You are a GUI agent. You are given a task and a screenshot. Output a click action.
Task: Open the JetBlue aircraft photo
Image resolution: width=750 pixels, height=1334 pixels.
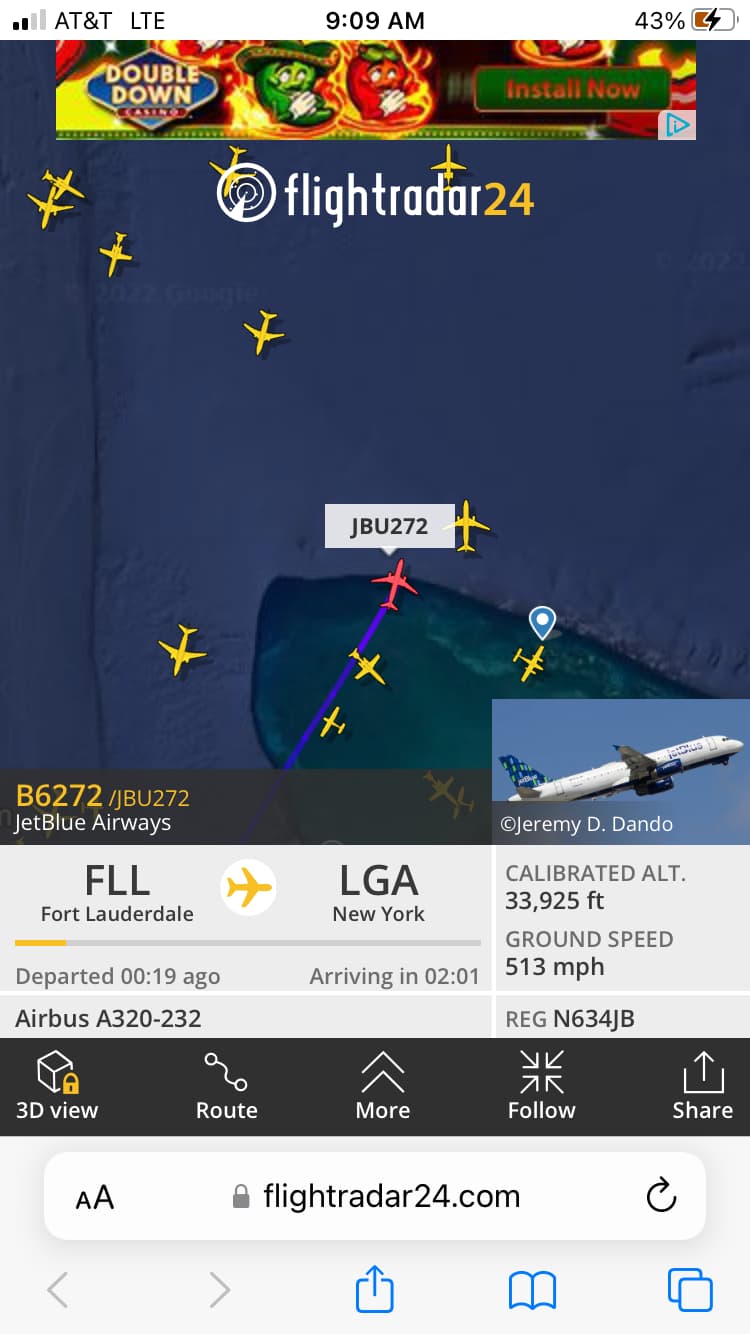621,771
